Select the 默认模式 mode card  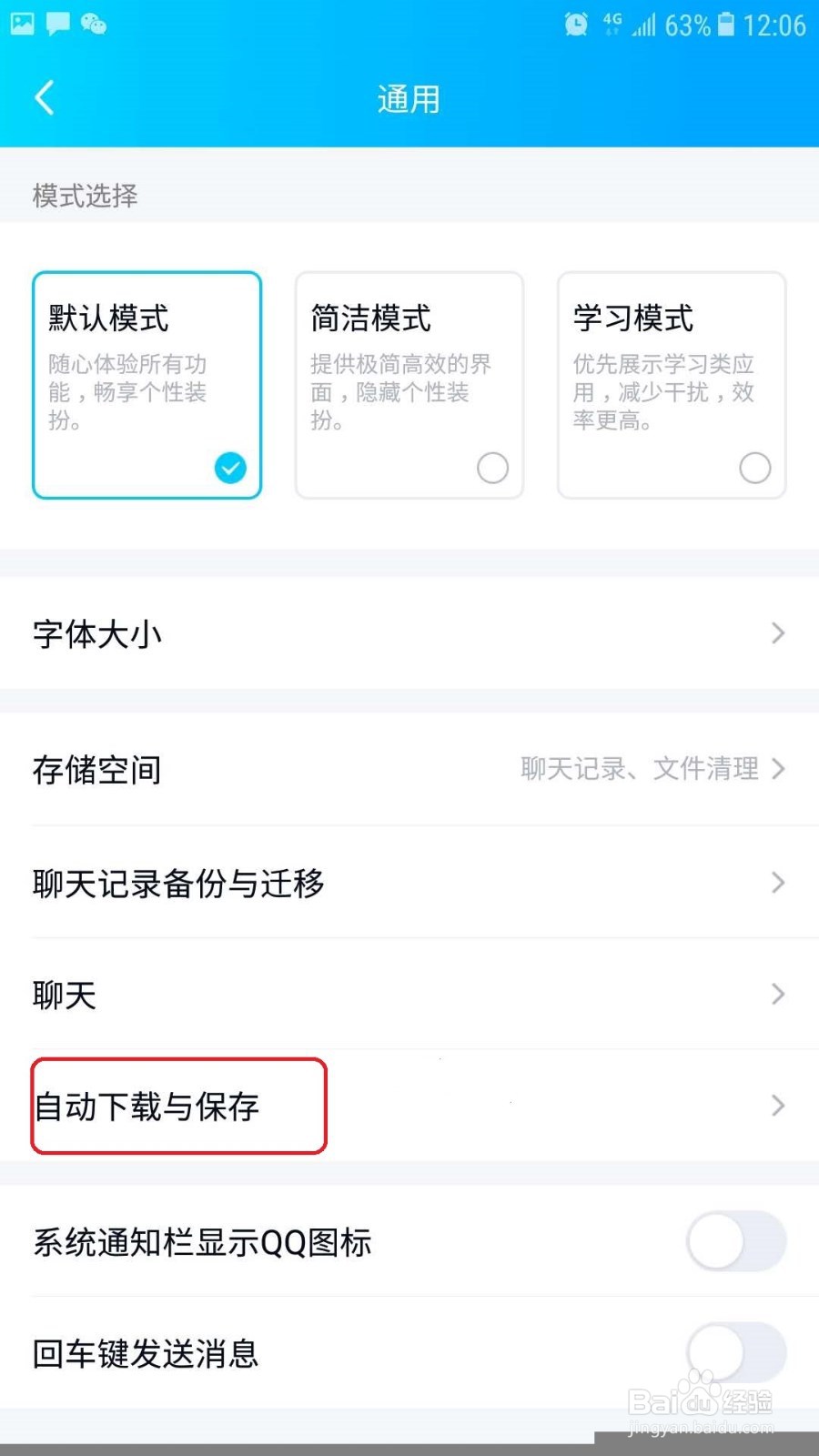coord(147,382)
